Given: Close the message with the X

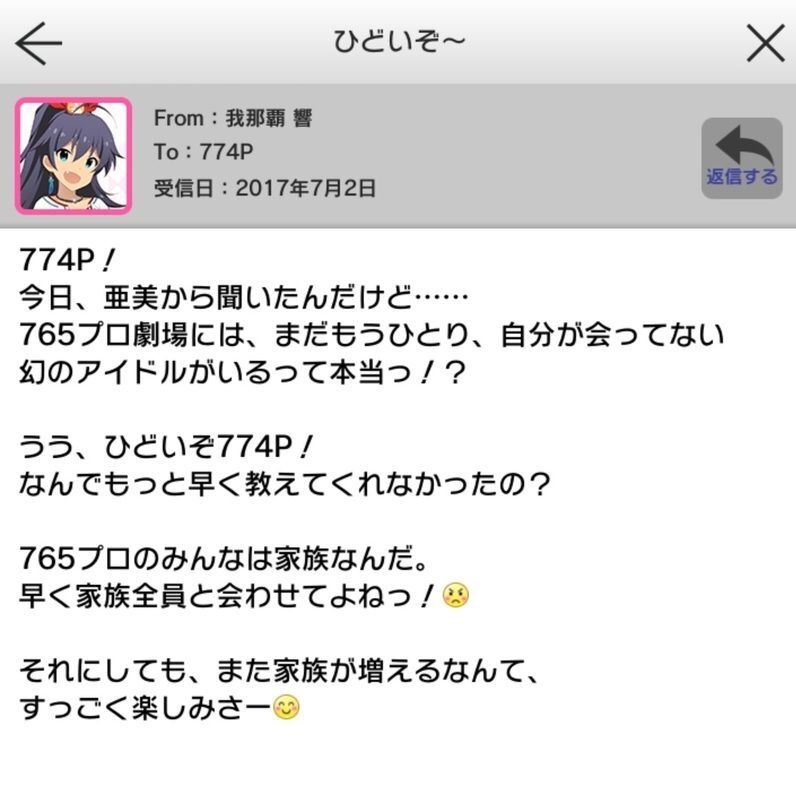Looking at the screenshot, I should pos(766,43).
